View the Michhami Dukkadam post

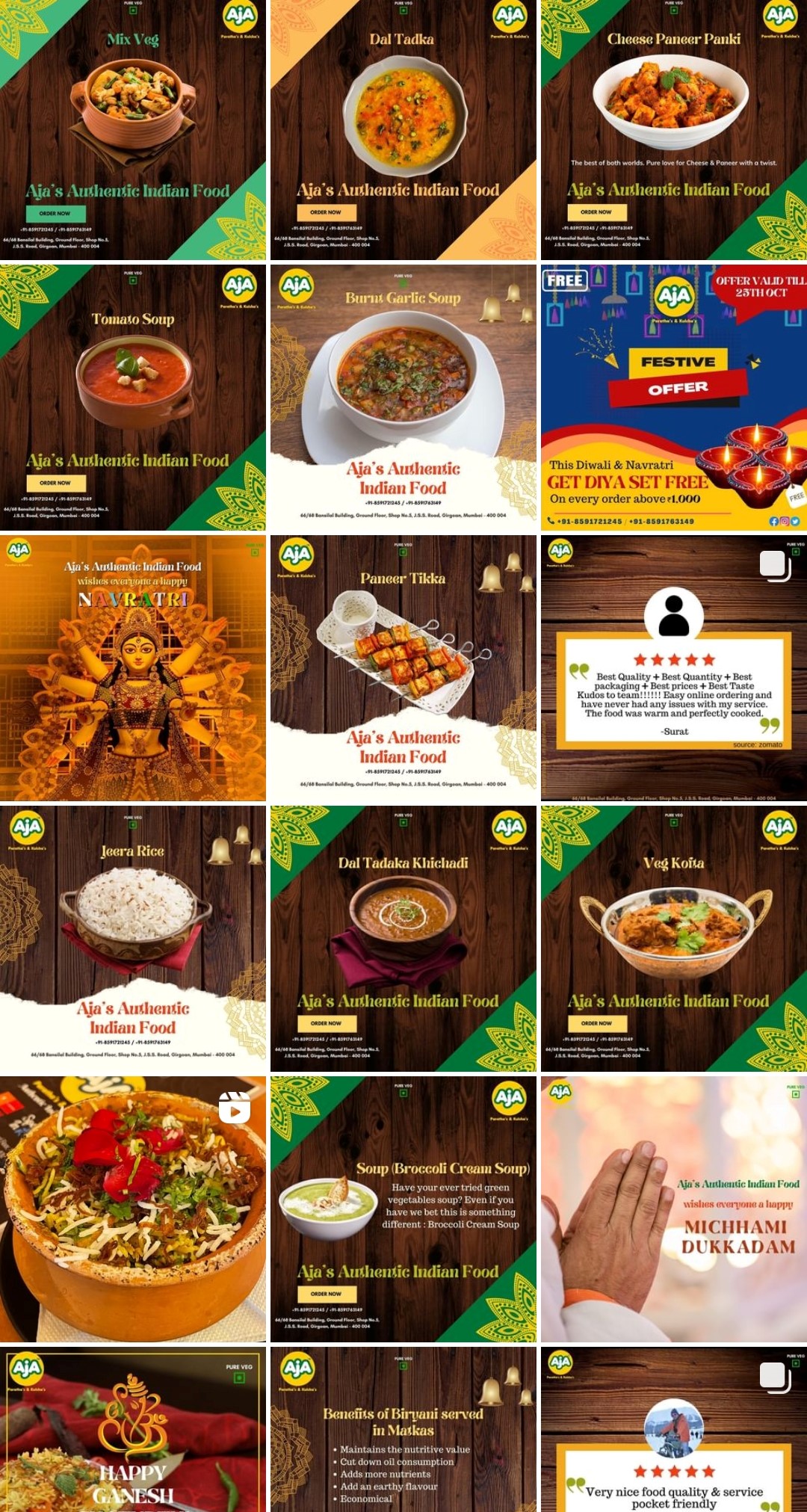coord(674,1209)
